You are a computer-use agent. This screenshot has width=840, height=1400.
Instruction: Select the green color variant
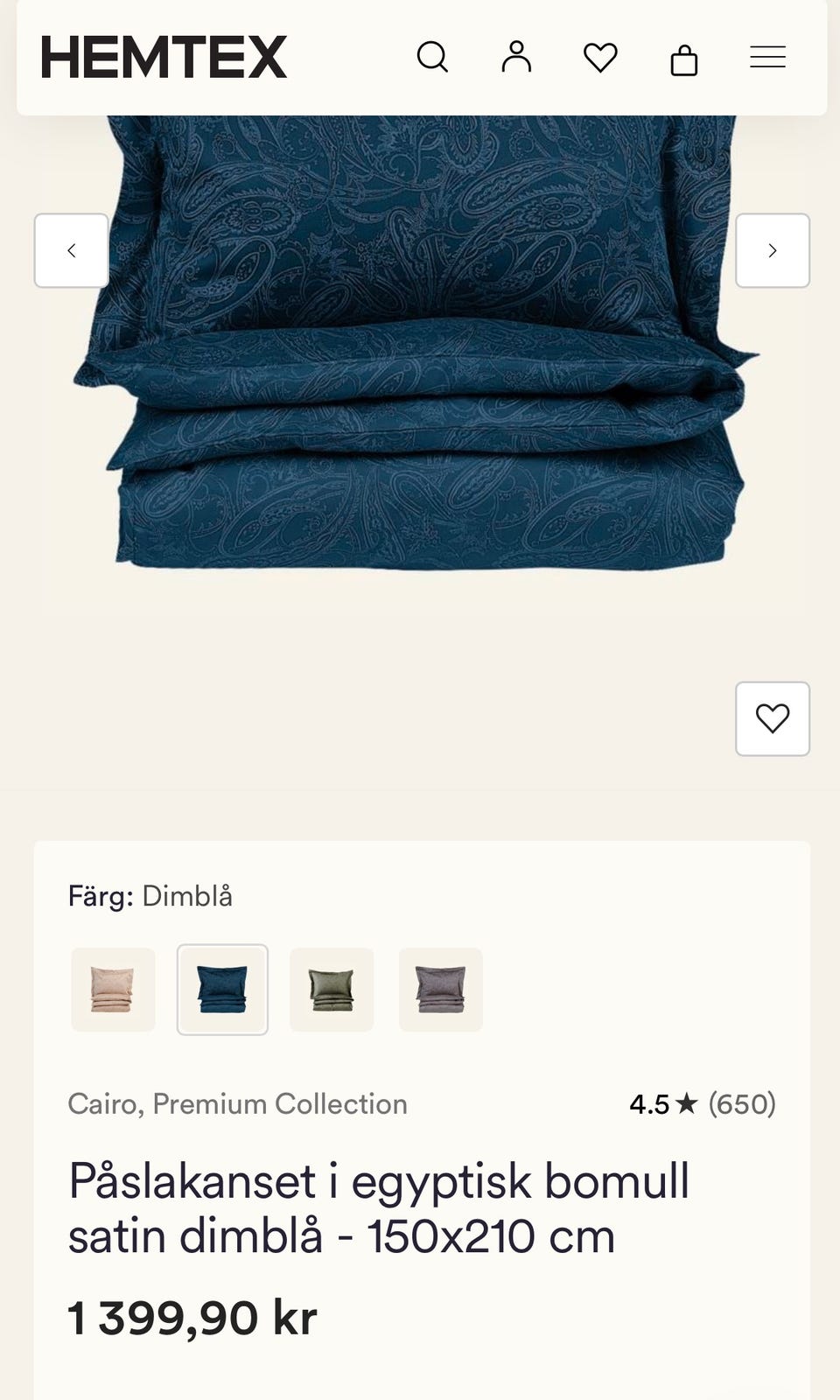tap(332, 990)
